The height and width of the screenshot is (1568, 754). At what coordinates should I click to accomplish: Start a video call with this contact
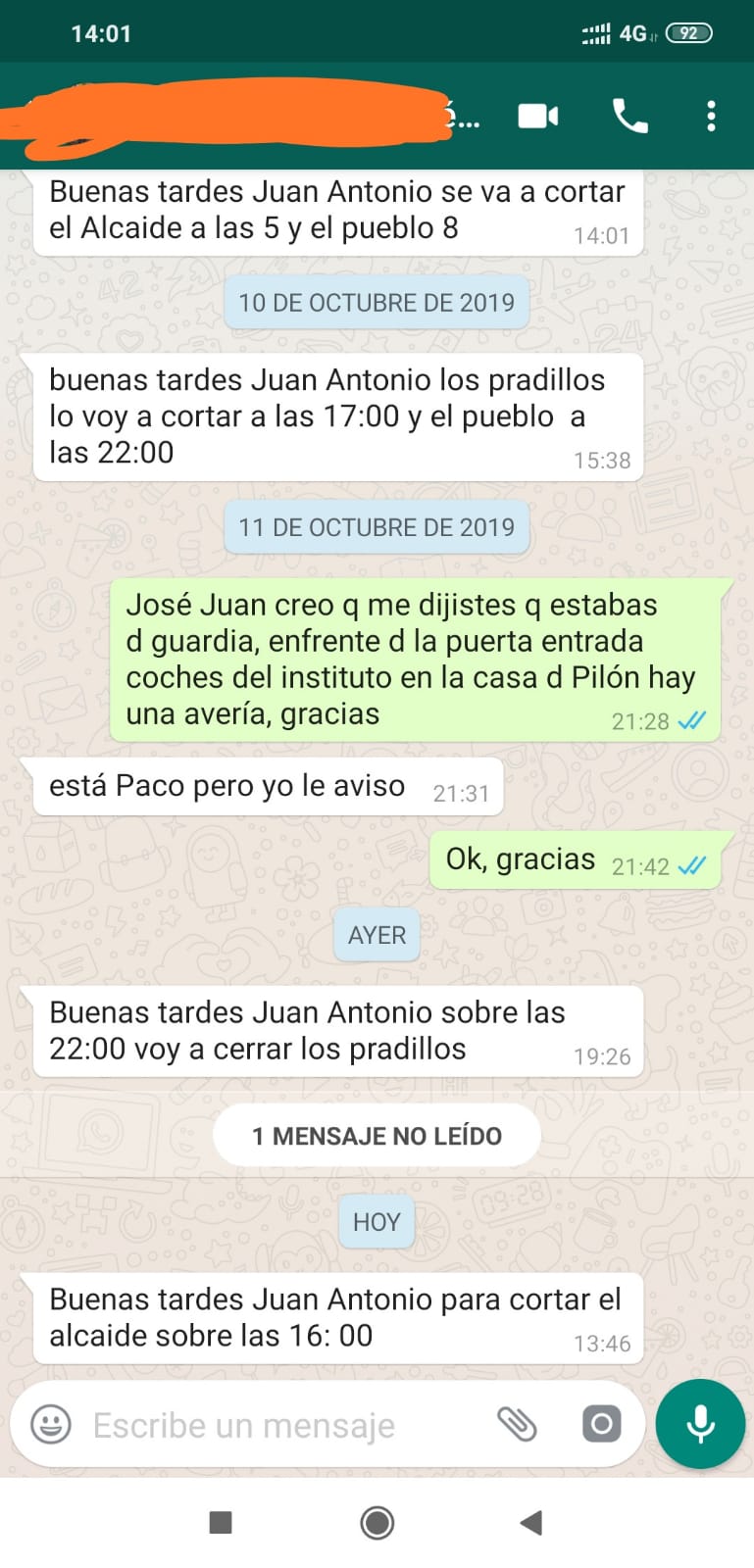[x=538, y=117]
